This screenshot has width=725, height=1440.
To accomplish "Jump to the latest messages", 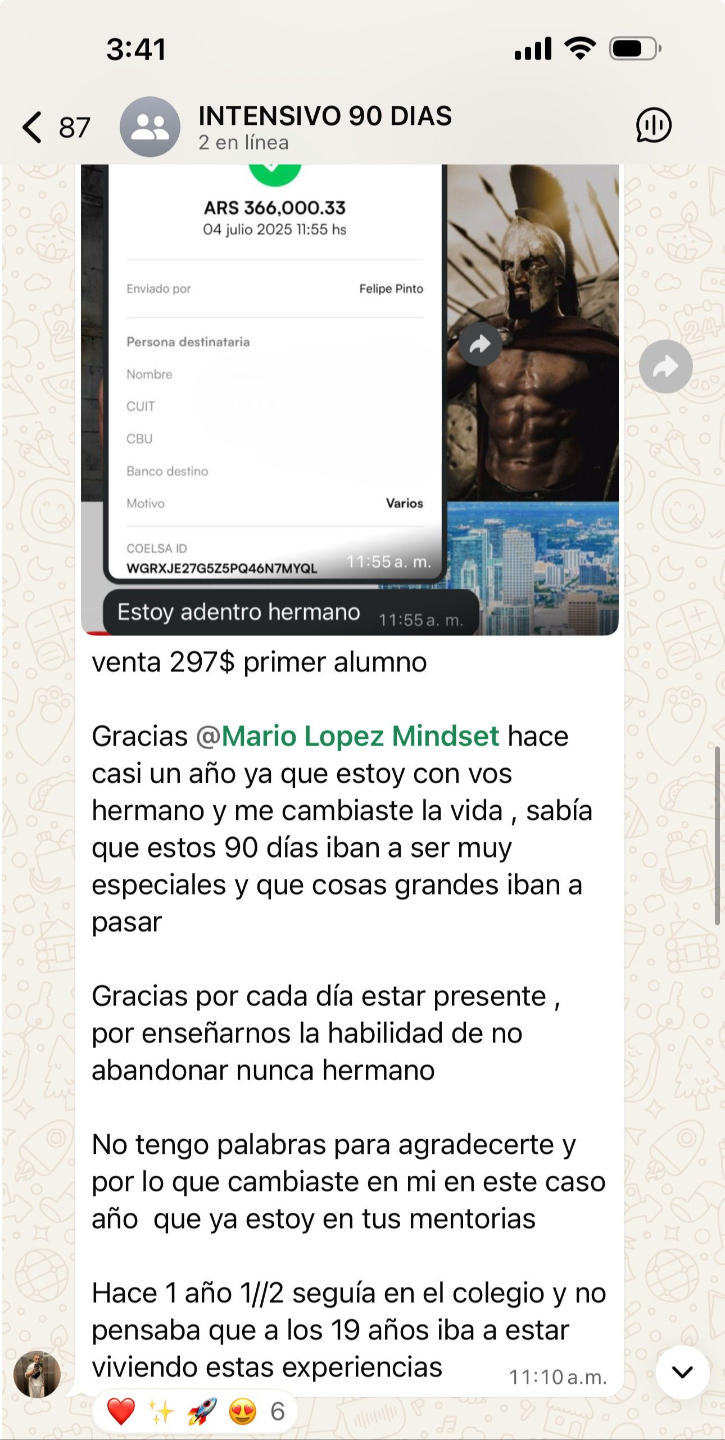I will (x=683, y=1371).
